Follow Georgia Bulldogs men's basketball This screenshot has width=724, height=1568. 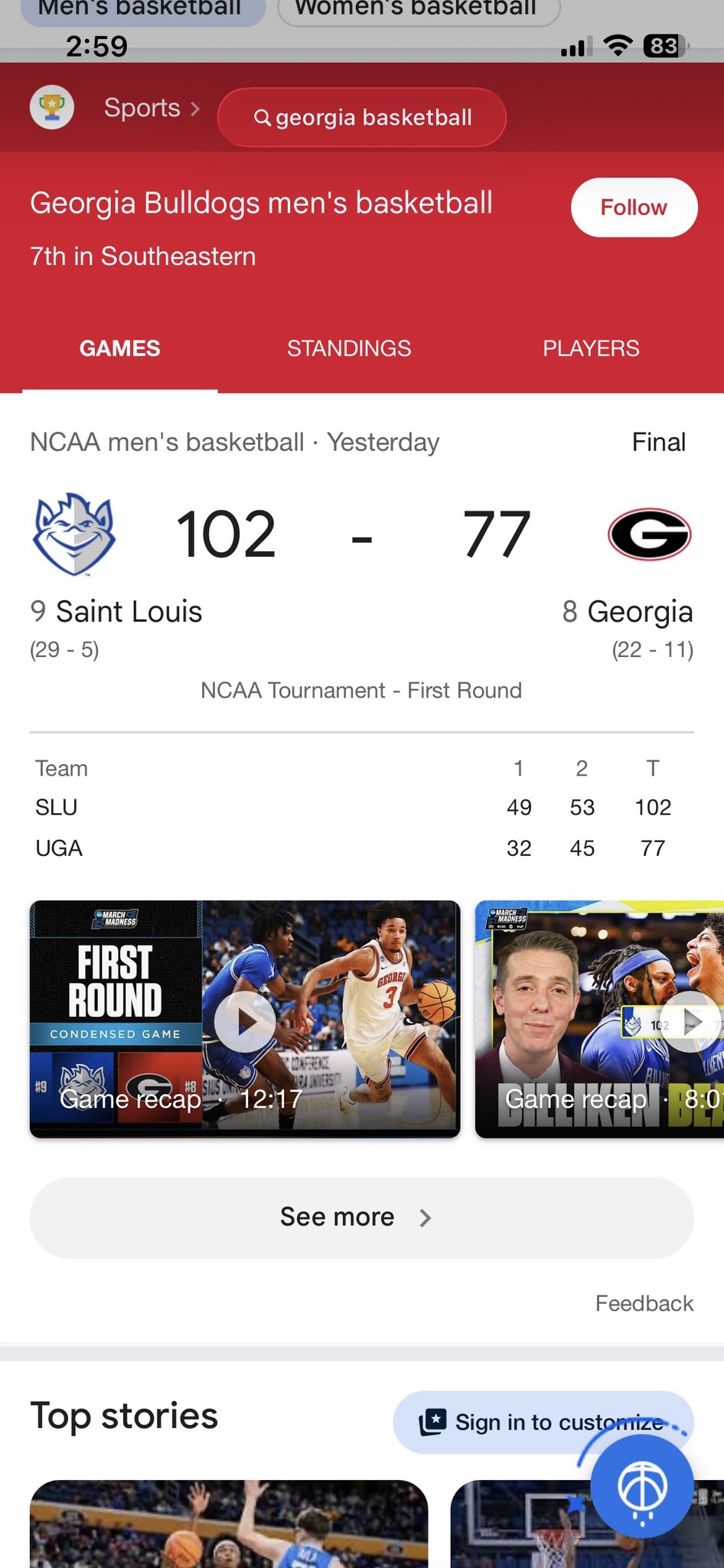pos(633,207)
